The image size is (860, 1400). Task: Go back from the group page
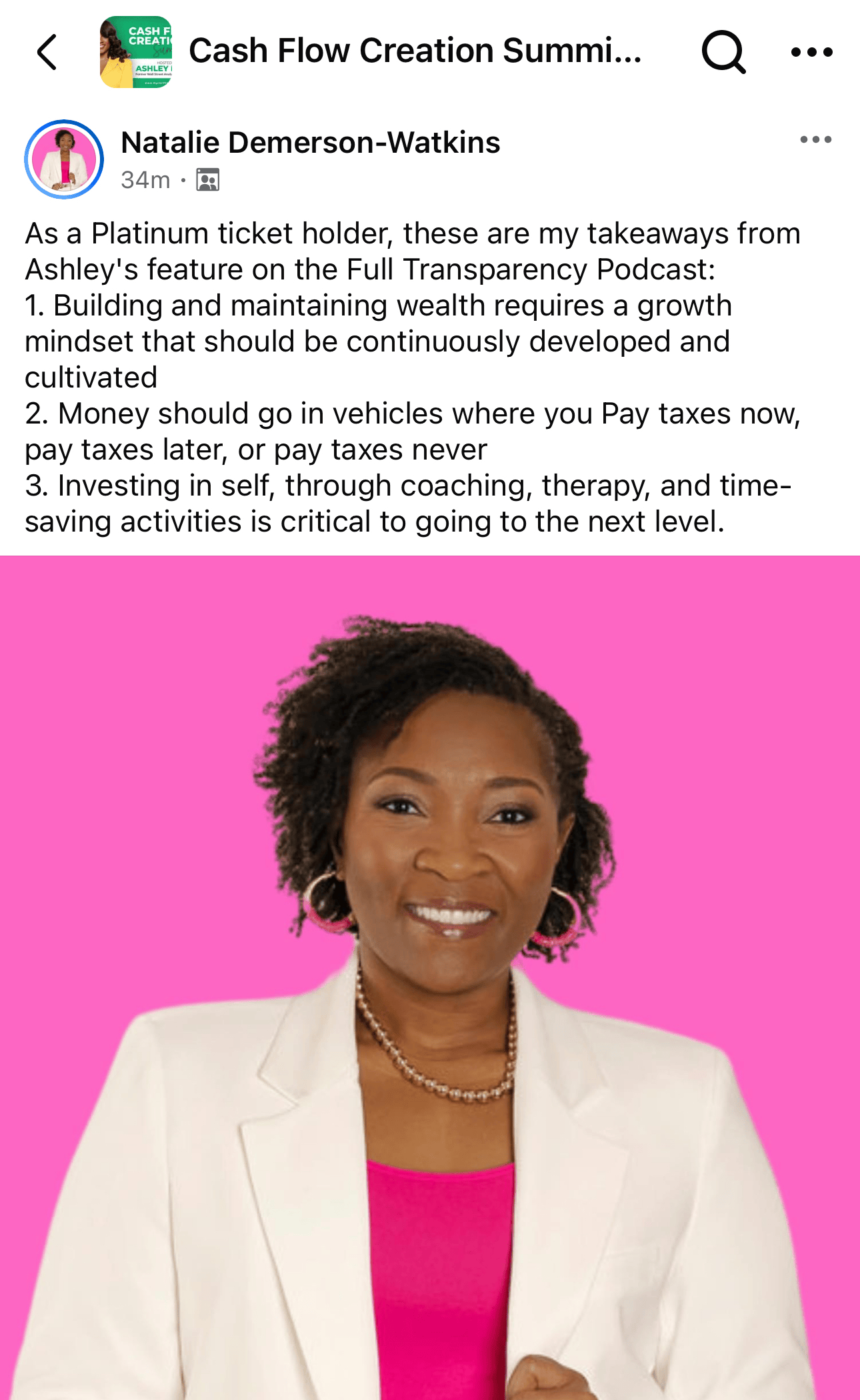pos(47,52)
